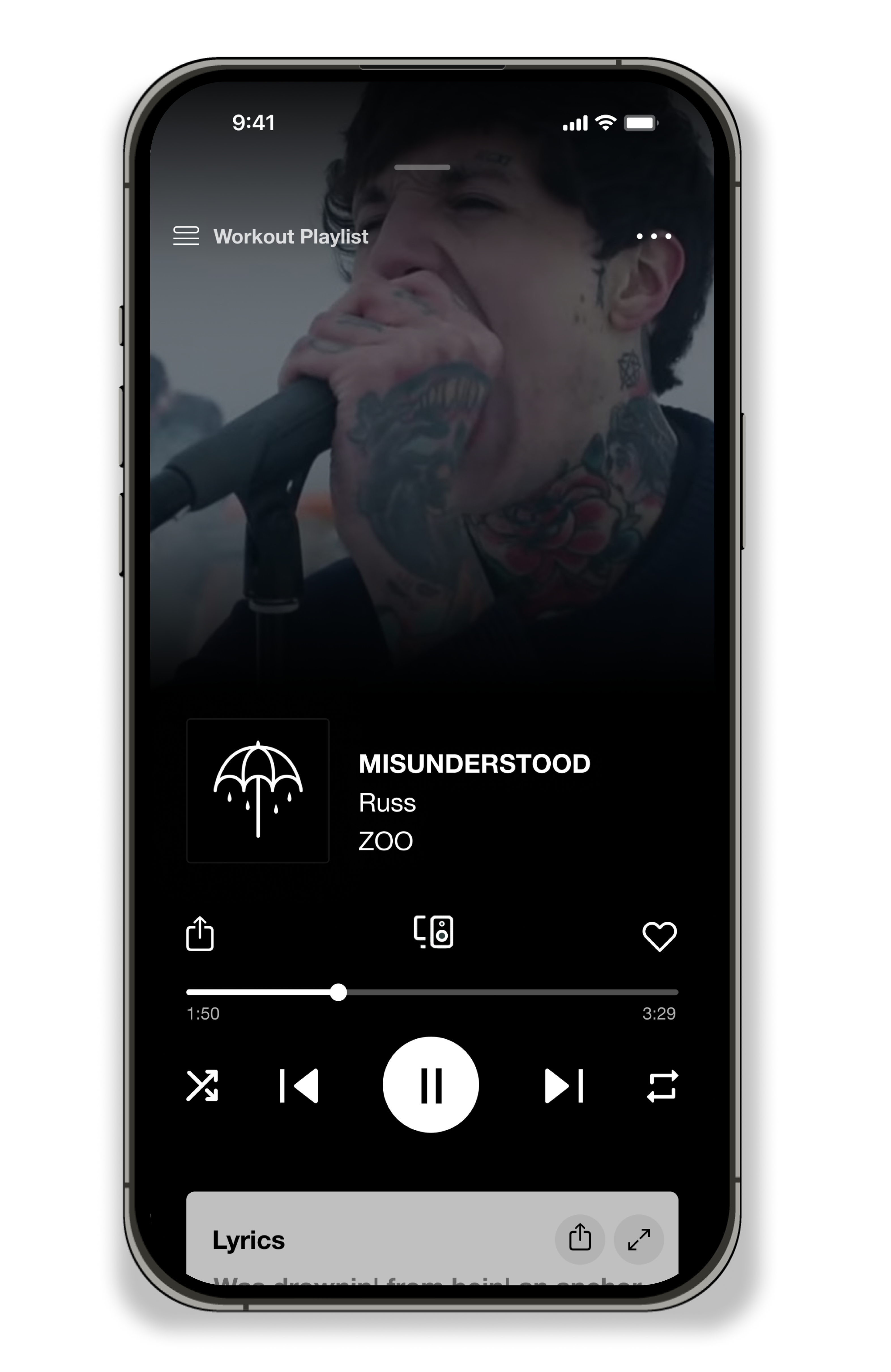Expand the Lyrics card to full screen
The height and width of the screenshot is (1372, 891).
(x=639, y=1239)
